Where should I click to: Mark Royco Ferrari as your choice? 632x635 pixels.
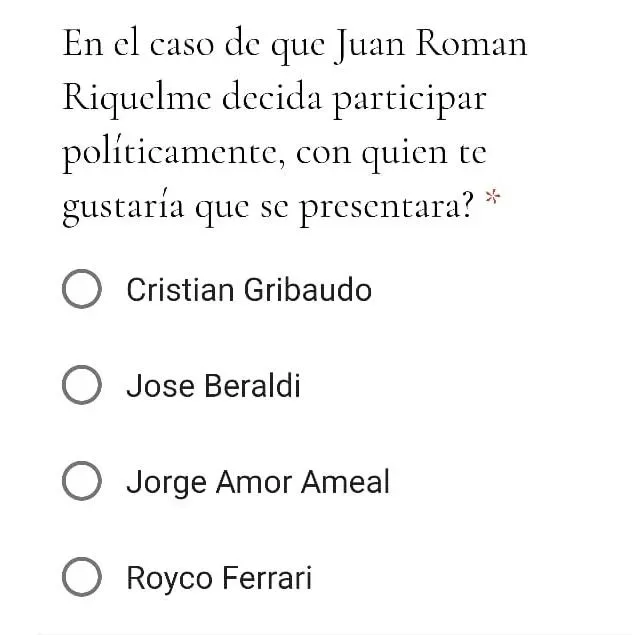pos(81,578)
